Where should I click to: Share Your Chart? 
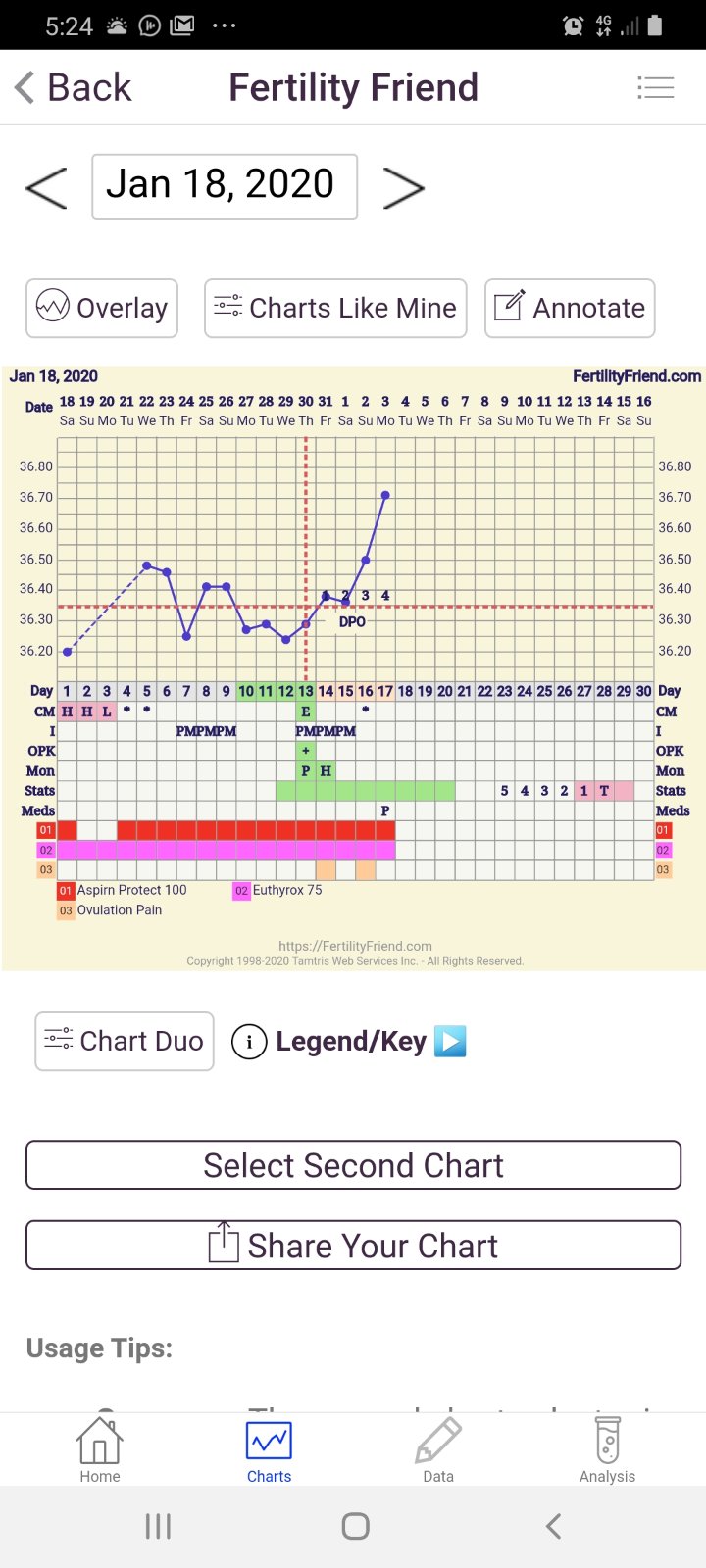point(353,1246)
